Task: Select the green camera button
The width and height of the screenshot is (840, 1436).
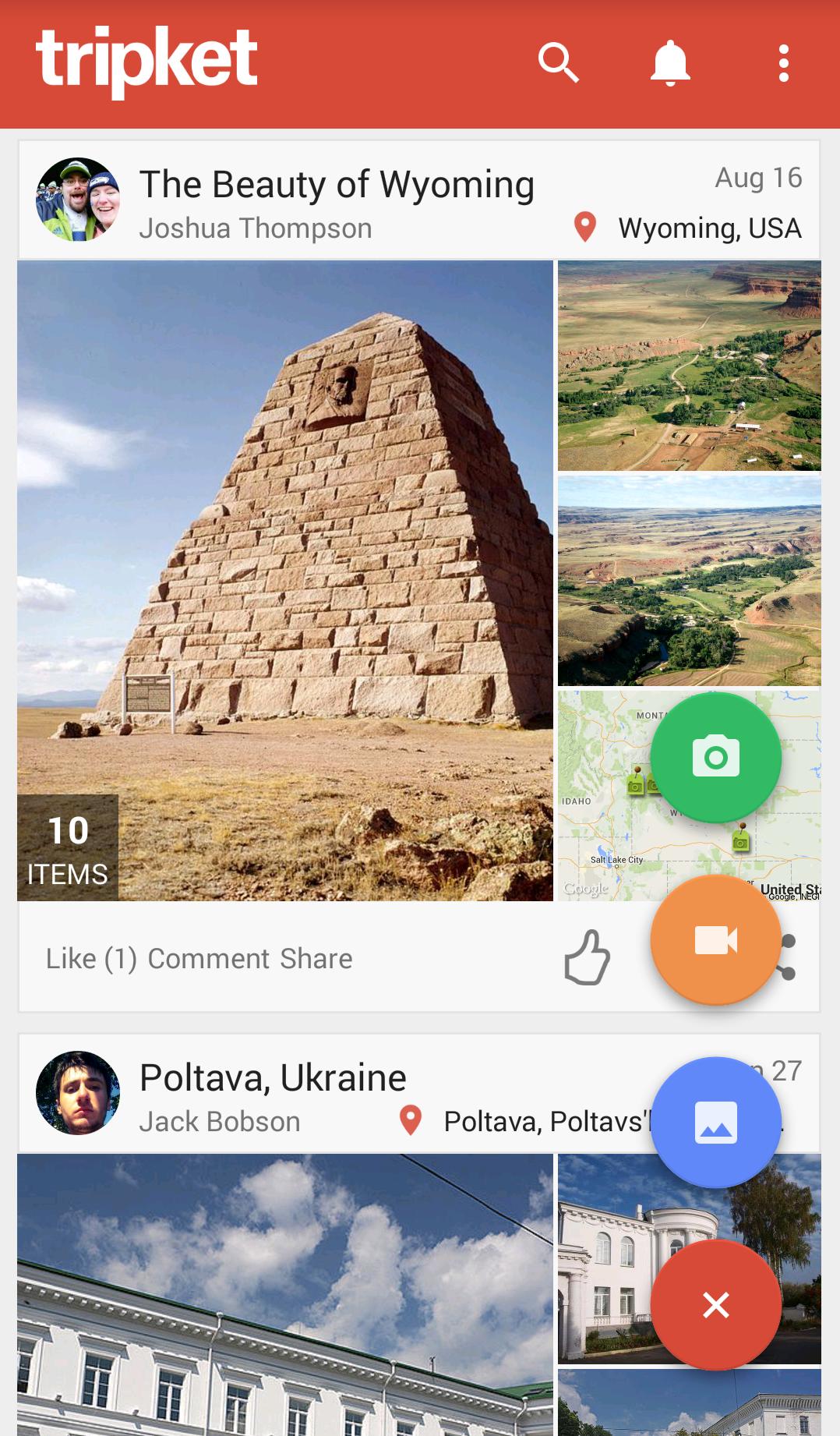Action: (715, 758)
